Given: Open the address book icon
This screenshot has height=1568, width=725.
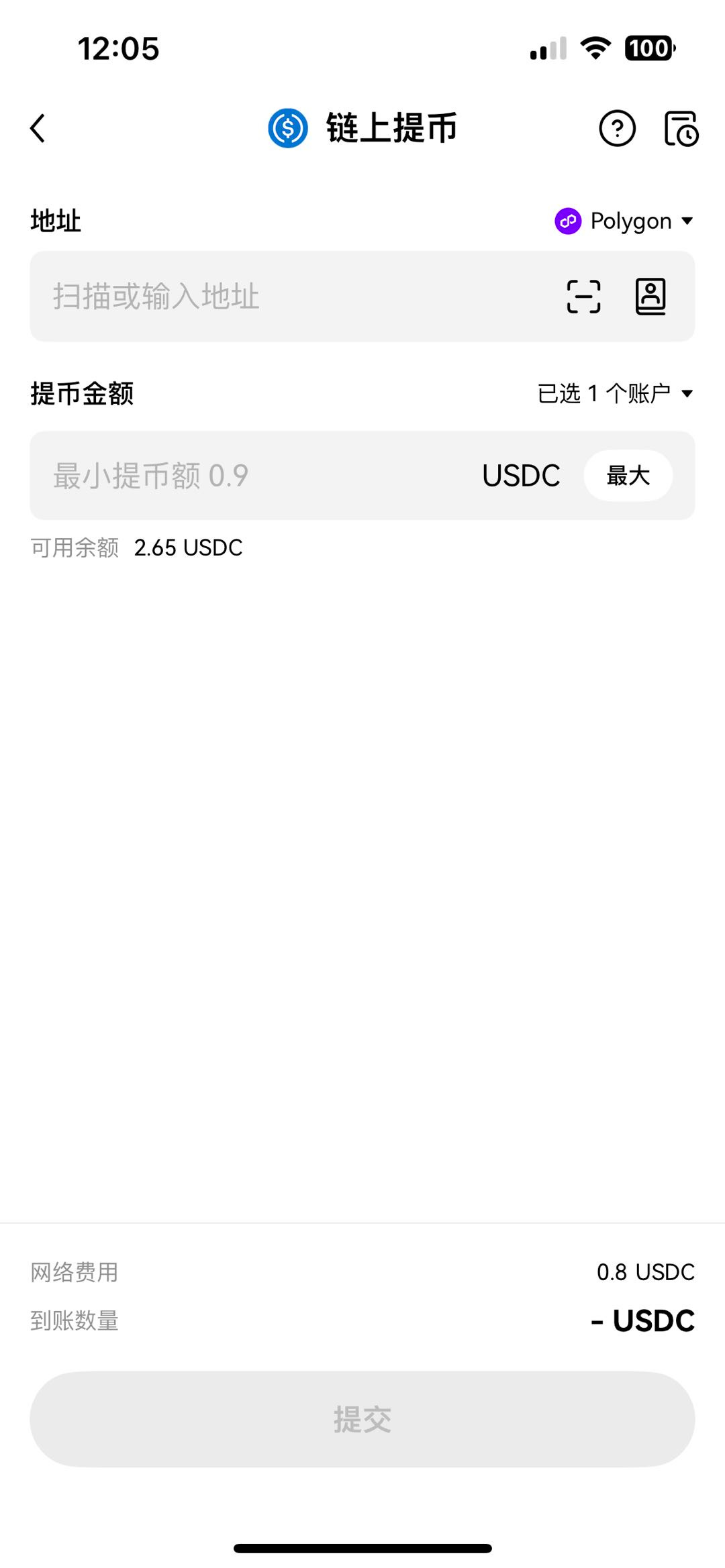Looking at the screenshot, I should point(650,296).
